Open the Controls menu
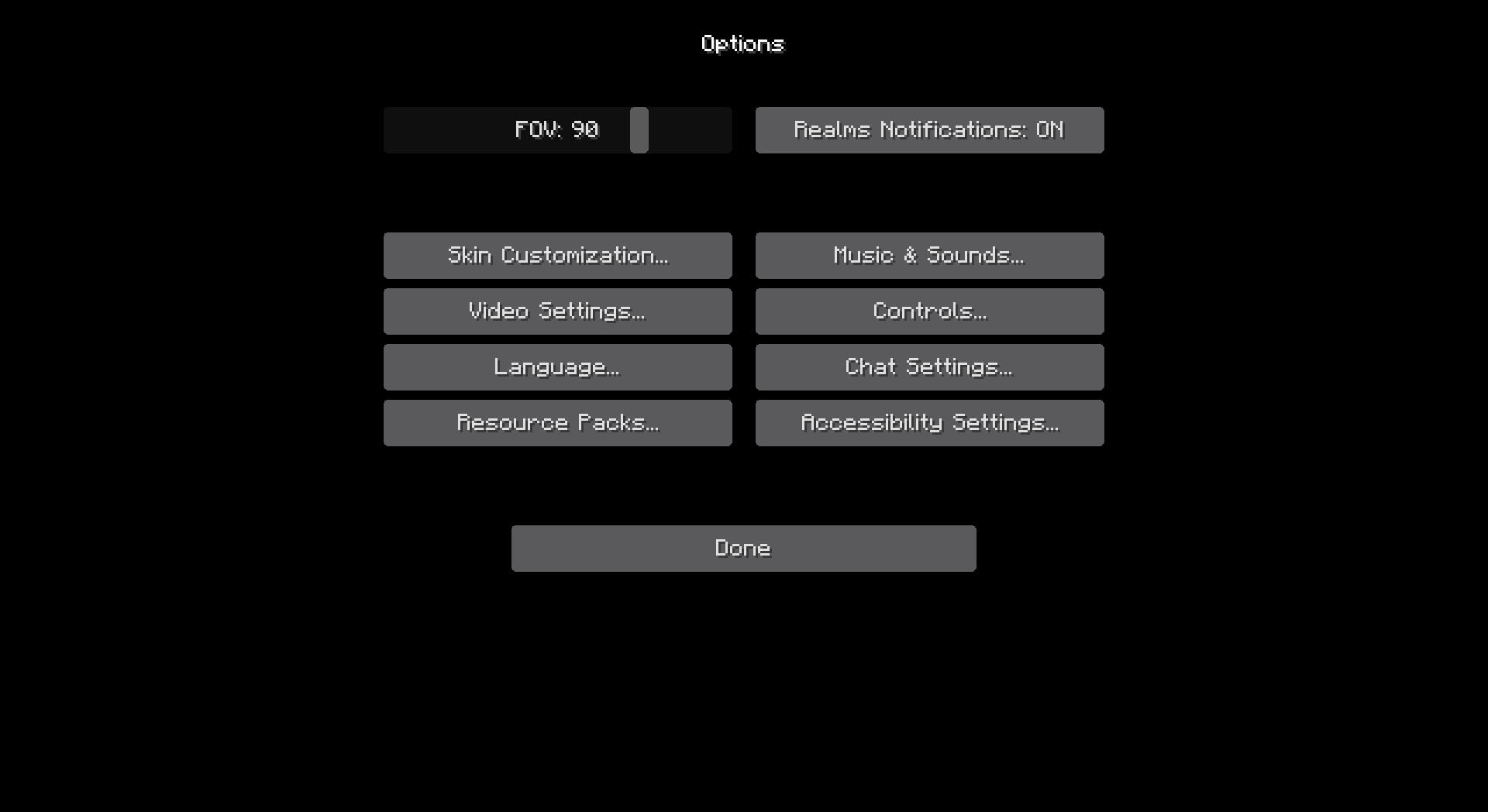 pyautogui.click(x=929, y=311)
